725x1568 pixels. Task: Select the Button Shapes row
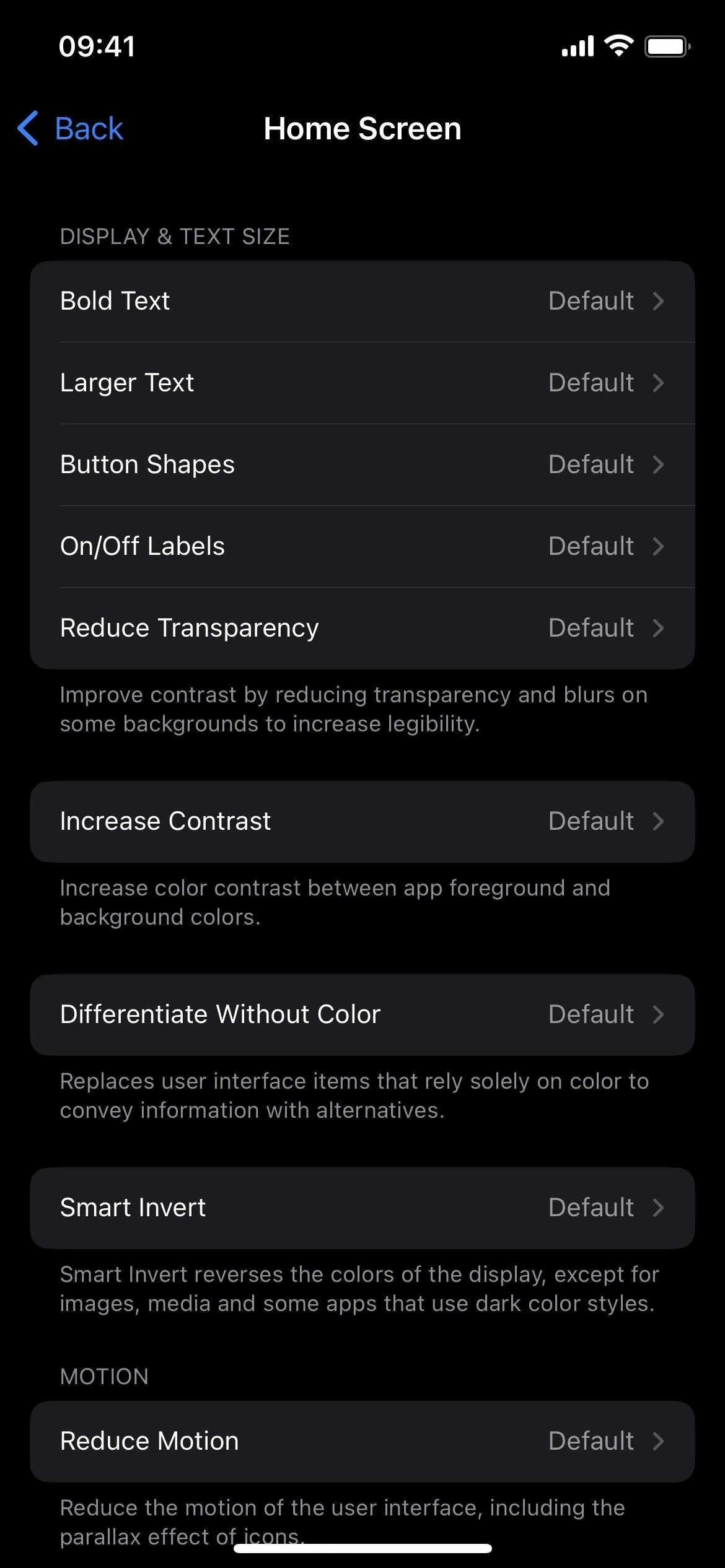(x=362, y=464)
